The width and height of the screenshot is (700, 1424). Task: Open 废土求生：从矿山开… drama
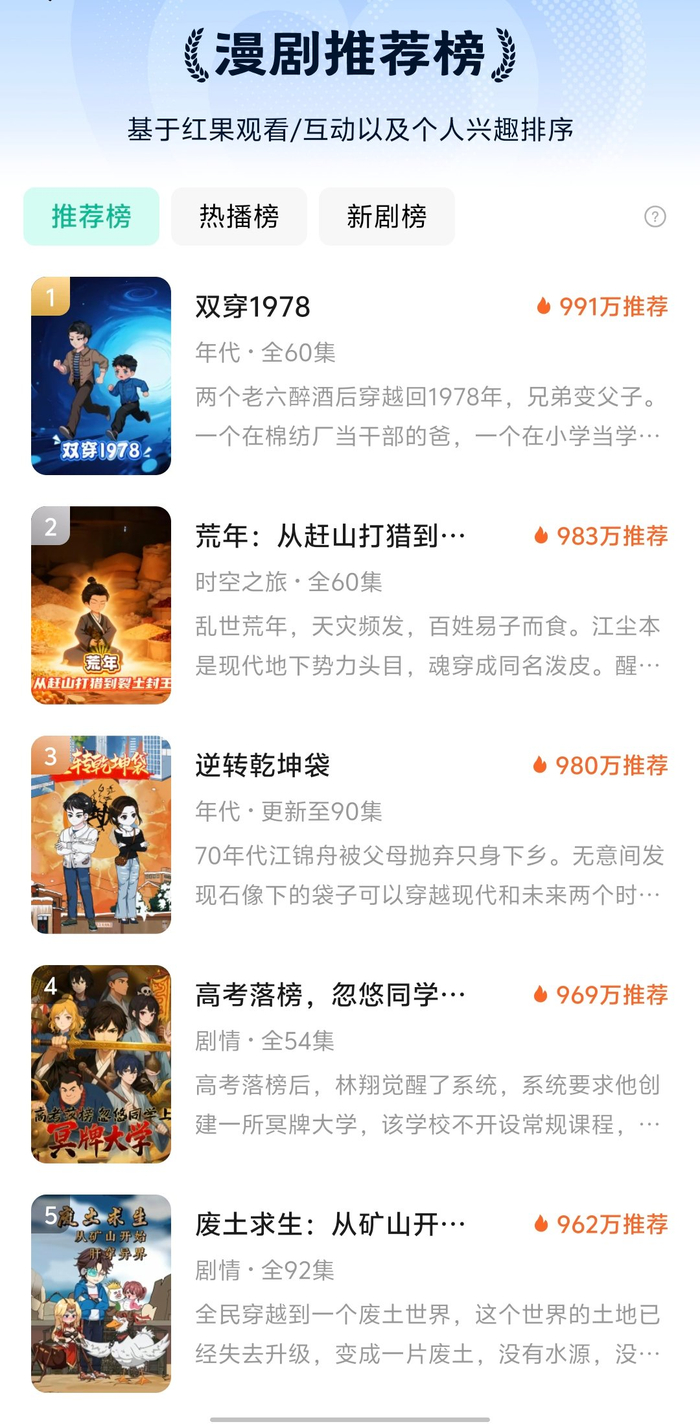point(330,1224)
